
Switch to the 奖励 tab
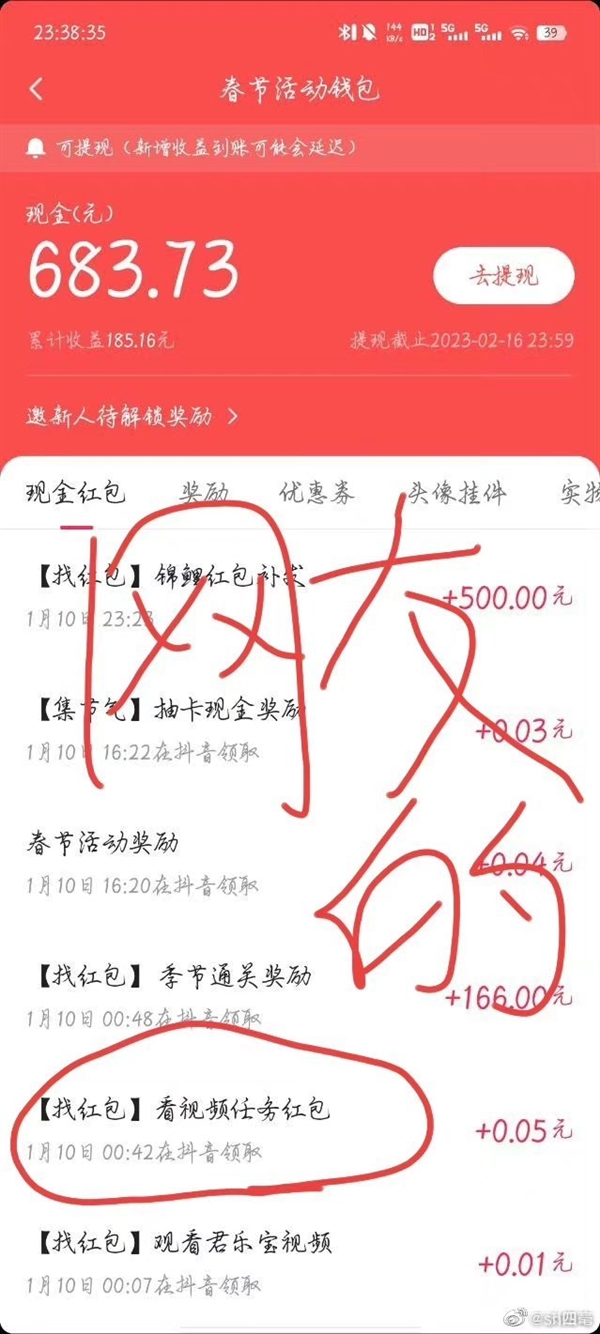click(204, 493)
